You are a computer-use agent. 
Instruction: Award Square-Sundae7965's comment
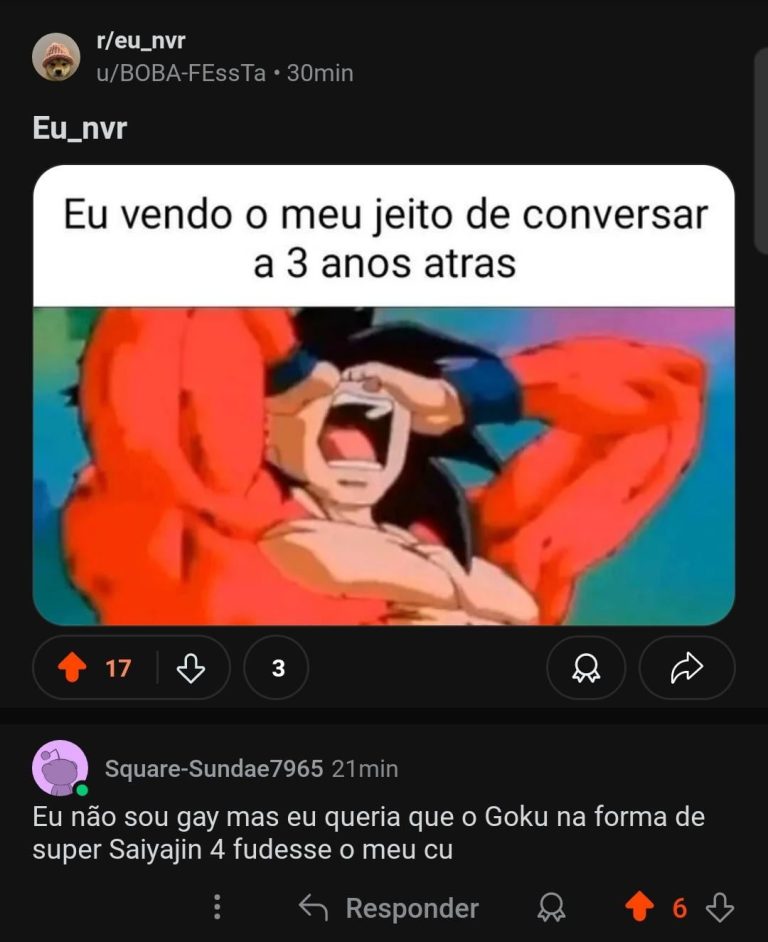[550, 908]
